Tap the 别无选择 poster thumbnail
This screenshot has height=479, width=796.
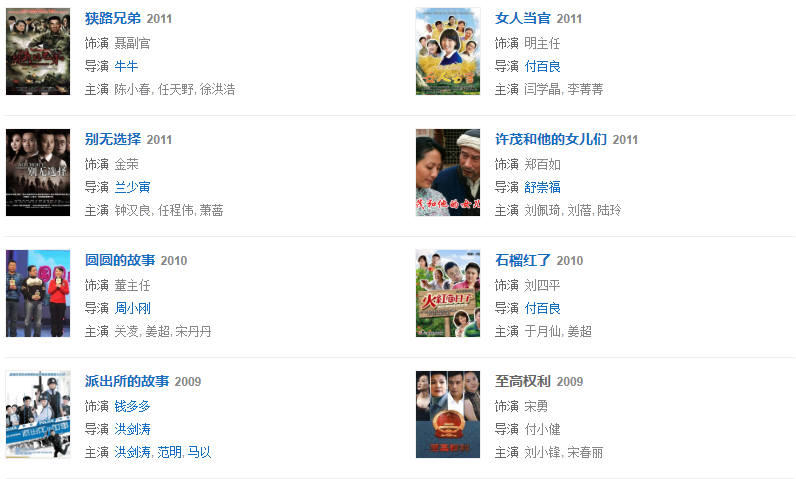point(38,172)
